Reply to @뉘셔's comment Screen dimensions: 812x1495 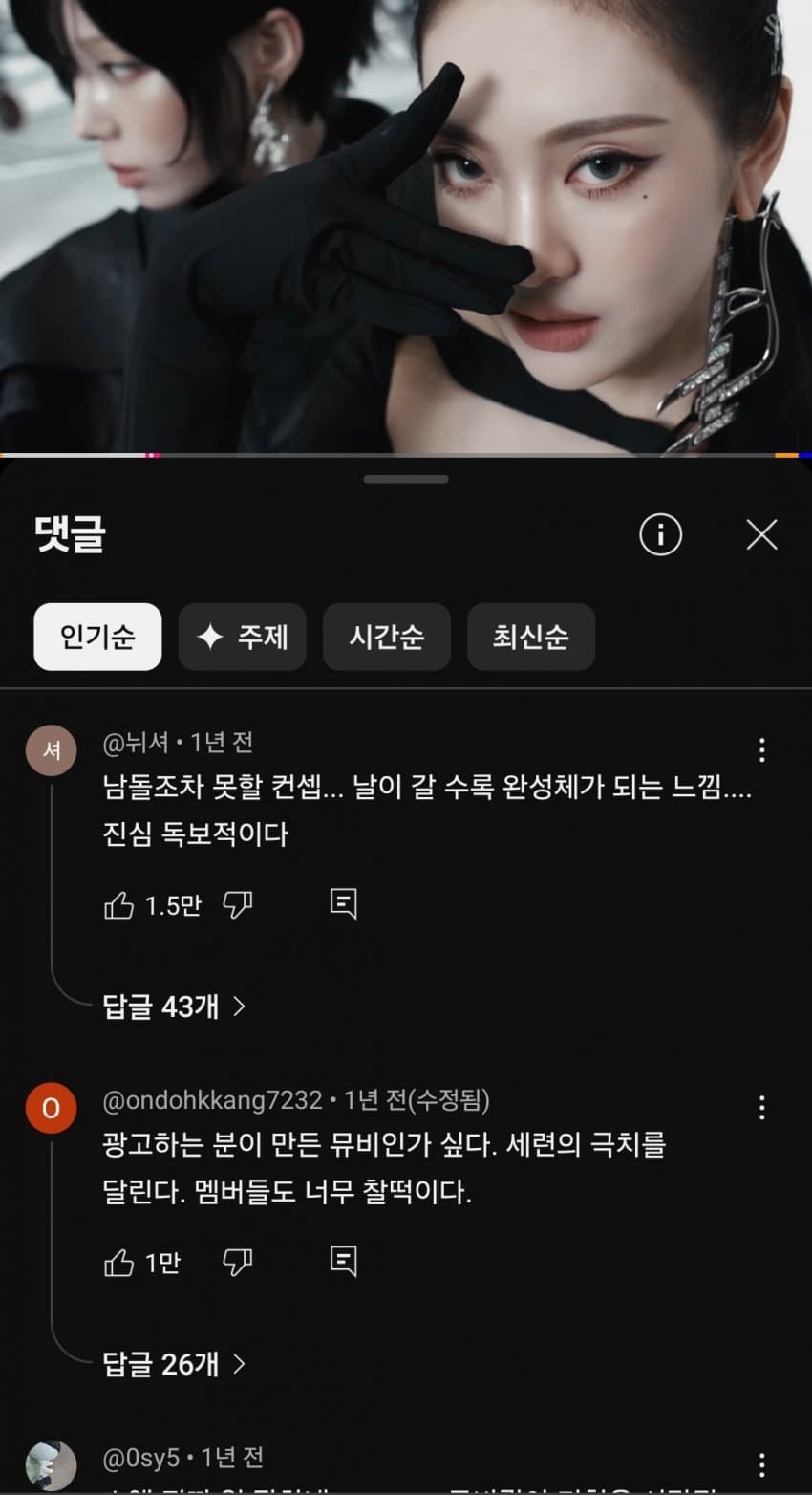point(343,904)
